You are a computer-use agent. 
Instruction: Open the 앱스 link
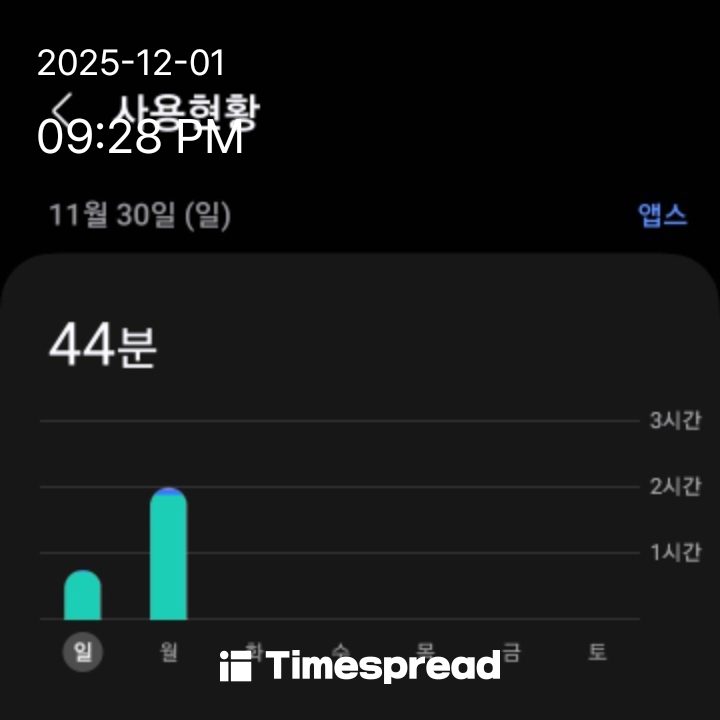tap(663, 215)
